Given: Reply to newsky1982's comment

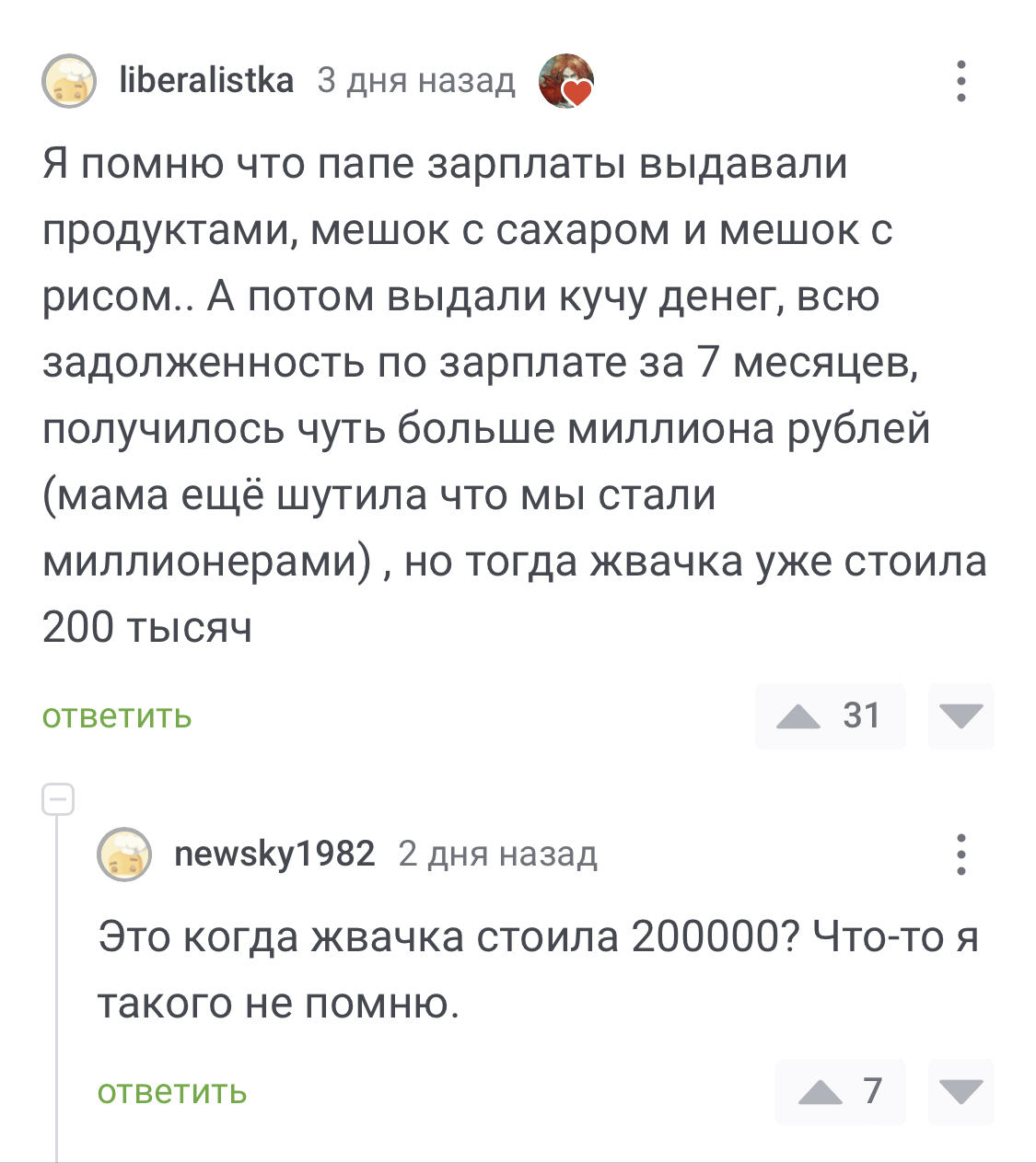Looking at the screenshot, I should pyautogui.click(x=172, y=1091).
